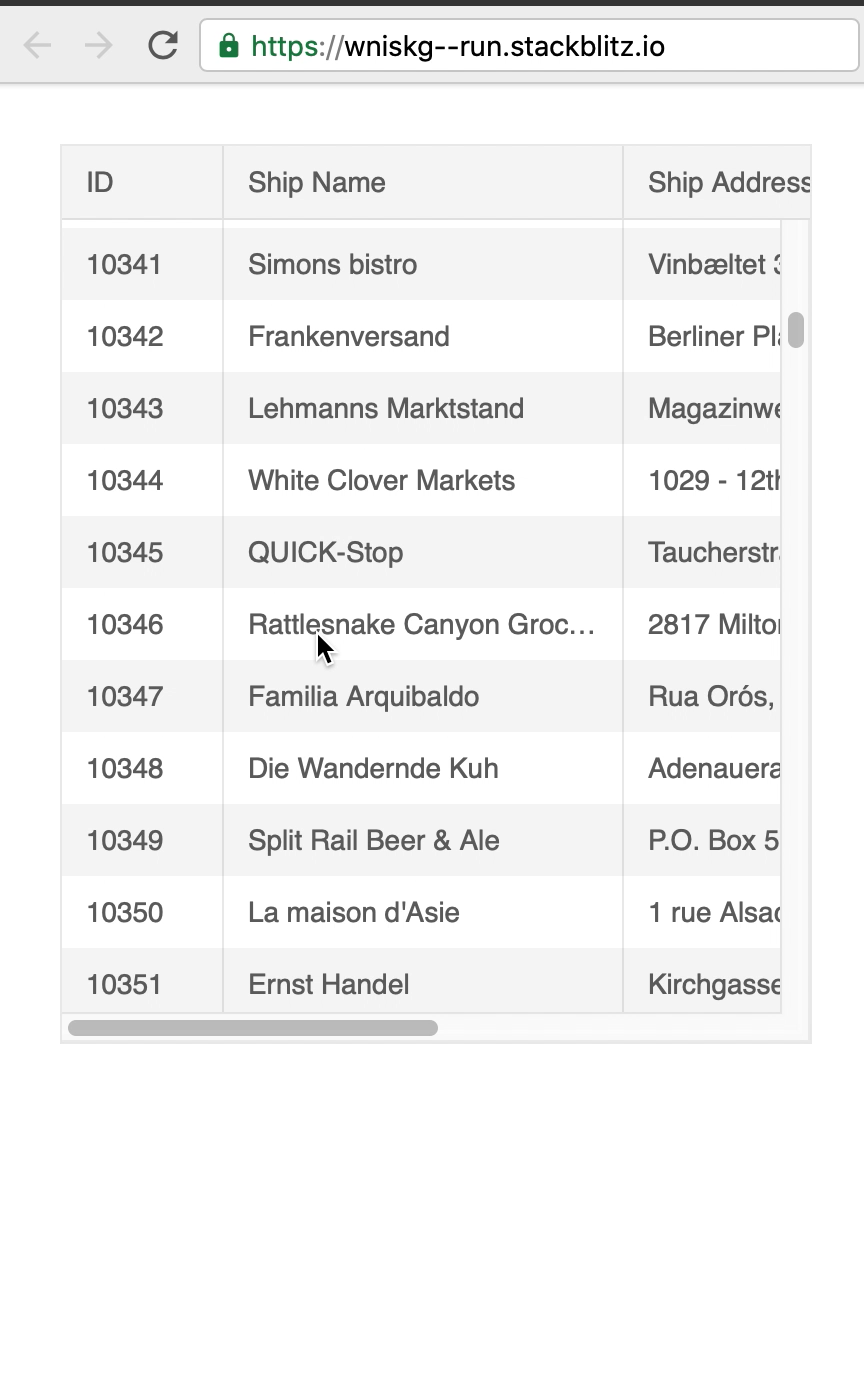Select the QUICK-Stop row
The image size is (864, 1380).
coord(325,553)
